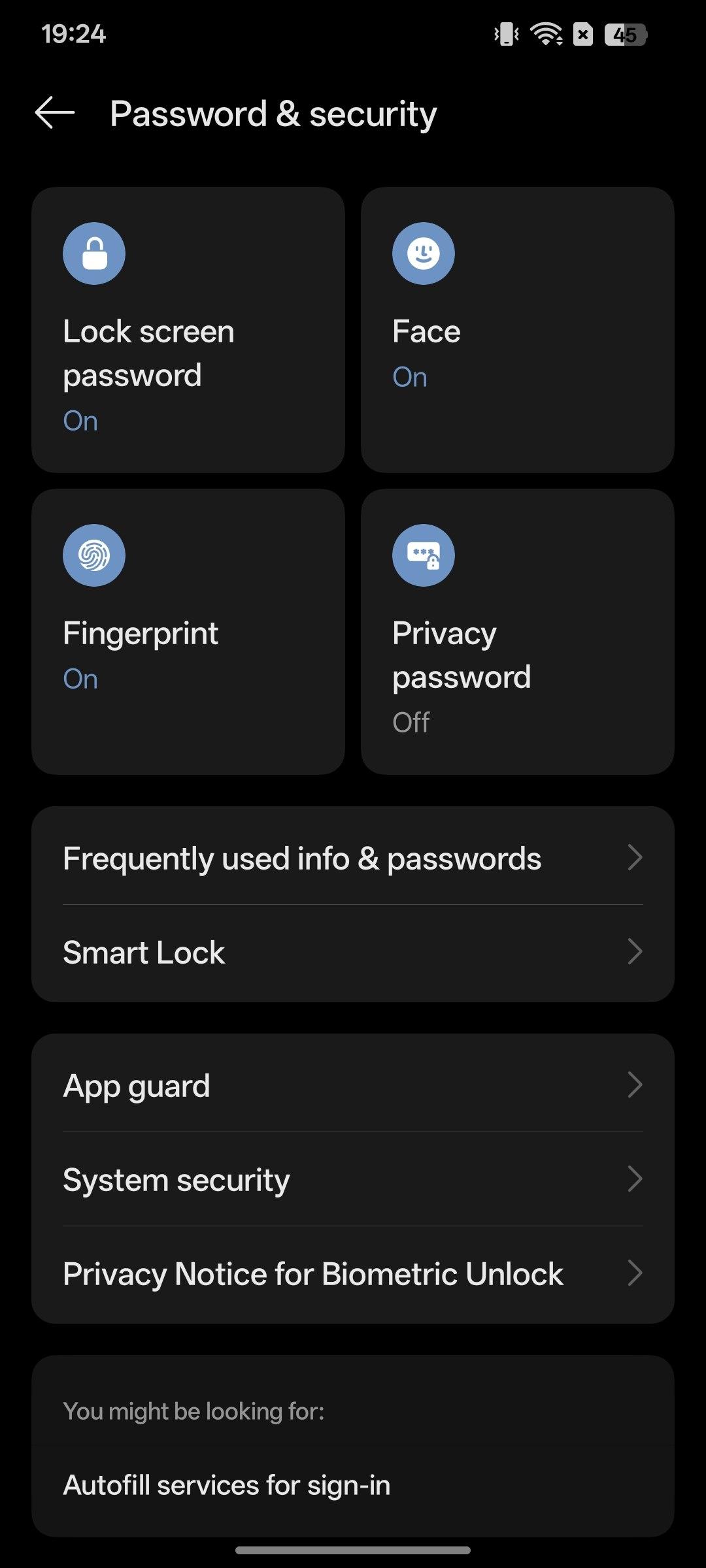Open Fingerprint settings card

point(188,632)
